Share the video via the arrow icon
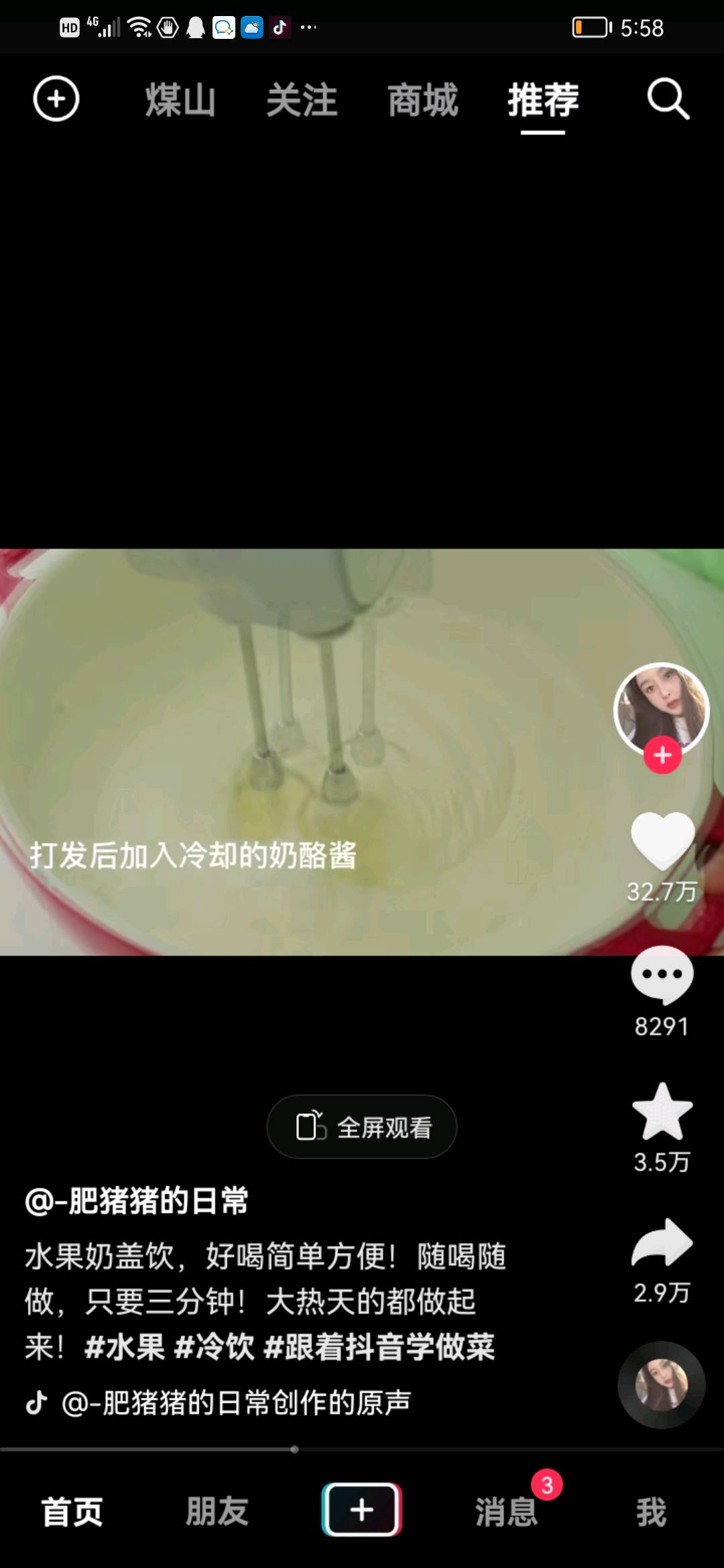Viewport: 724px width, 1568px height. (x=662, y=1243)
